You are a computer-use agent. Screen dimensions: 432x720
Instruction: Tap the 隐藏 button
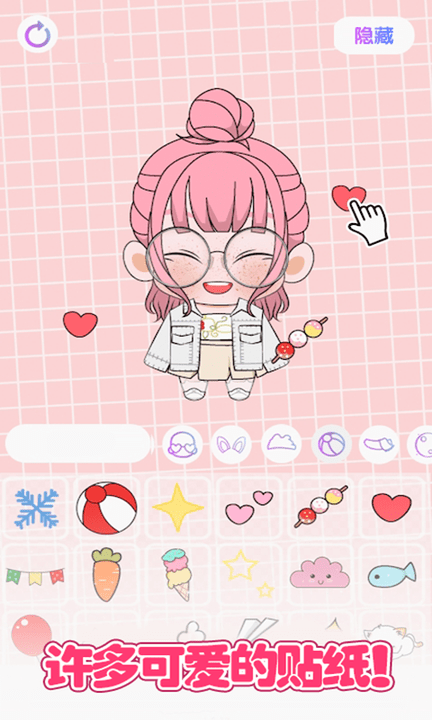(374, 36)
